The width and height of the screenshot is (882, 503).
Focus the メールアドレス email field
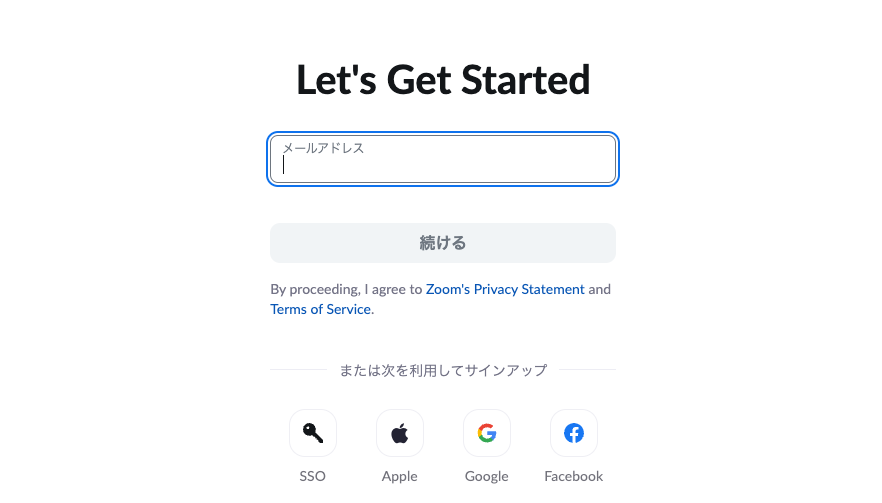coord(442,160)
